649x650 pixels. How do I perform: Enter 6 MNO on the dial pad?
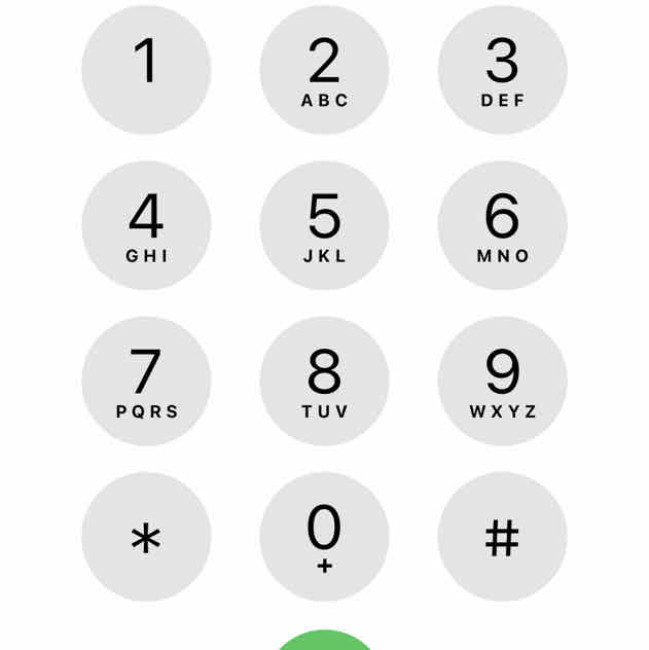tap(502, 225)
